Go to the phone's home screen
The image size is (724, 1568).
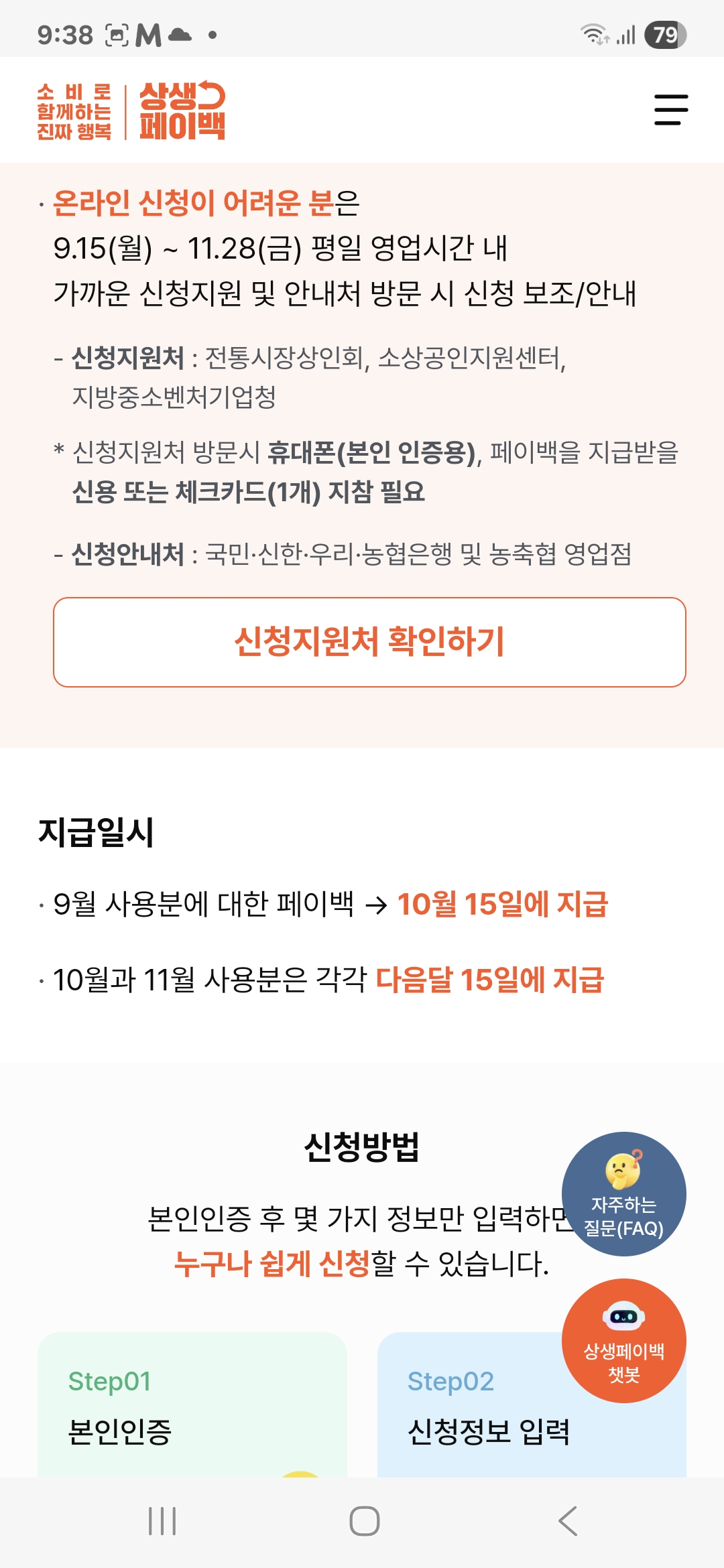click(364, 1521)
